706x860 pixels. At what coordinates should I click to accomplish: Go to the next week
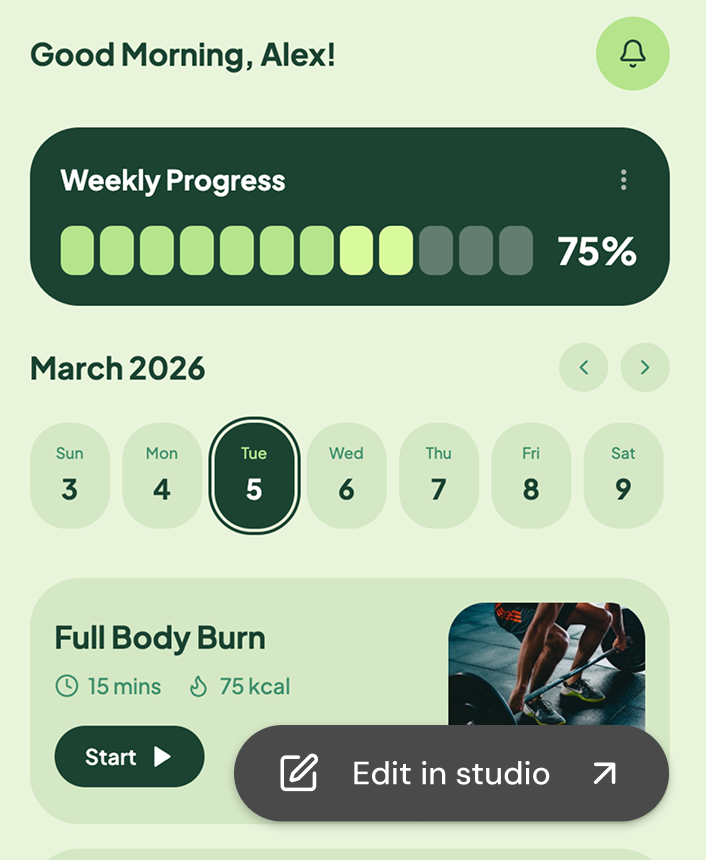click(x=645, y=368)
